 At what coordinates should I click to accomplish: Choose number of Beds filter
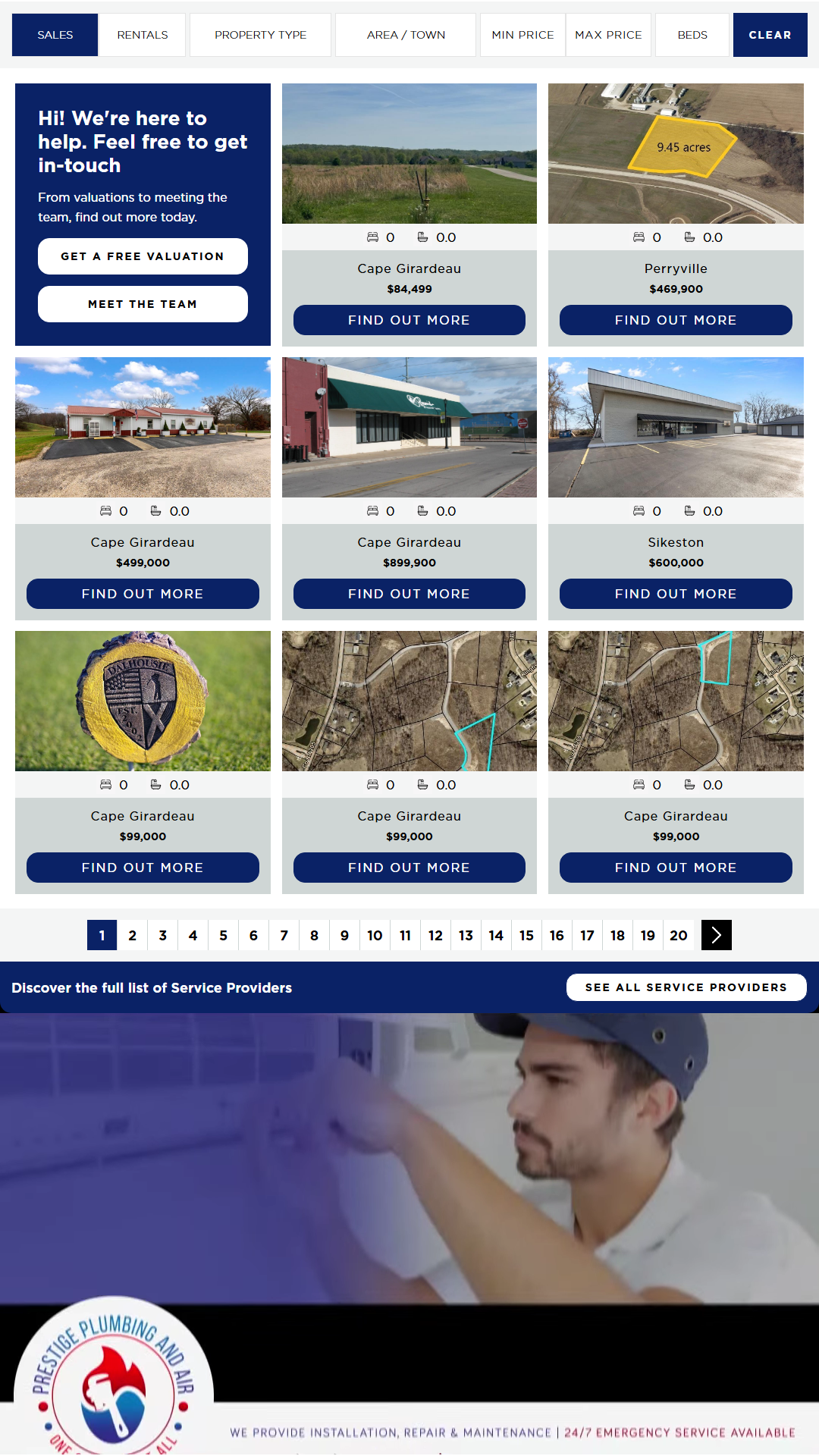pos(692,35)
